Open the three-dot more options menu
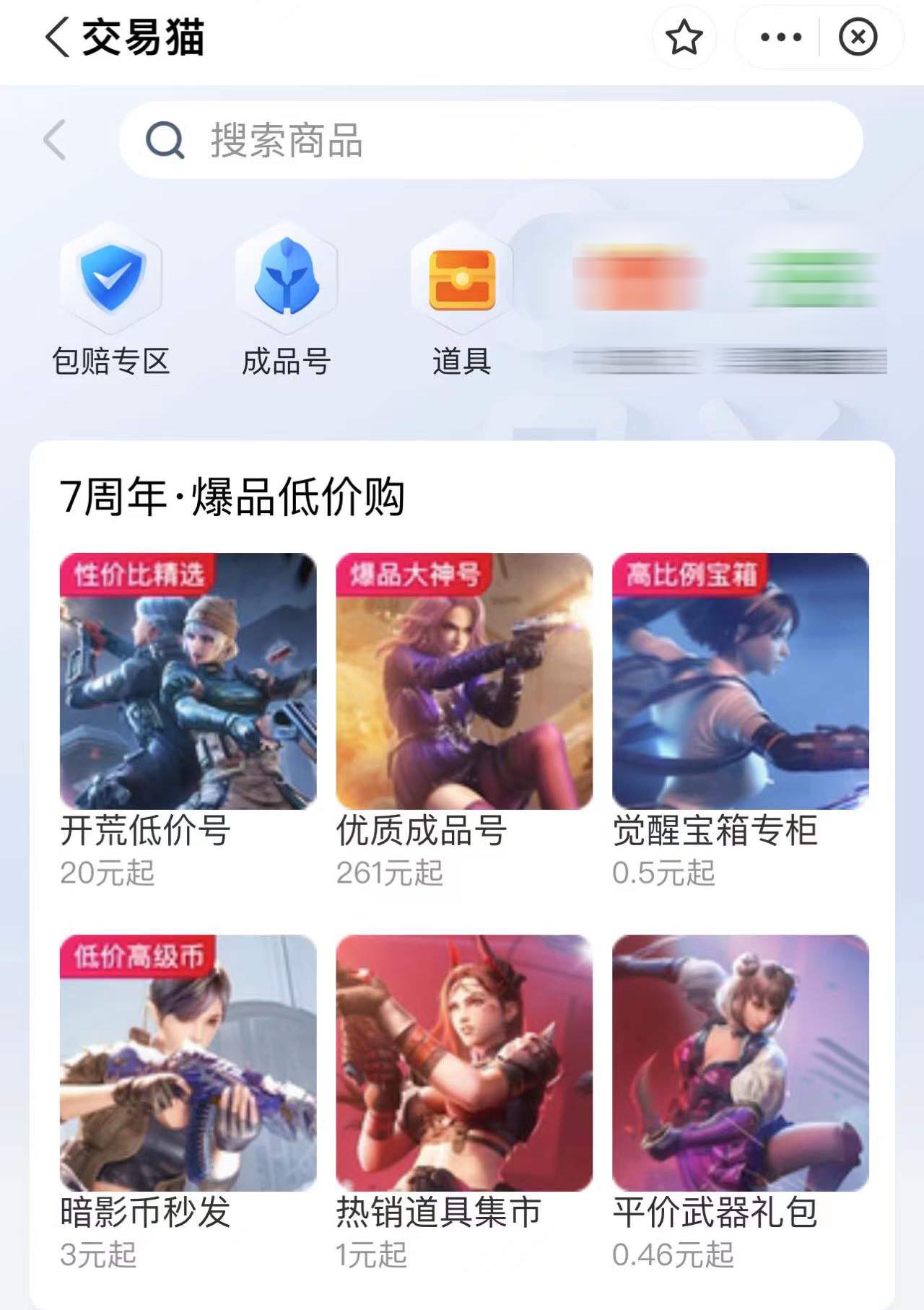This screenshot has width=924, height=1310. [780, 38]
